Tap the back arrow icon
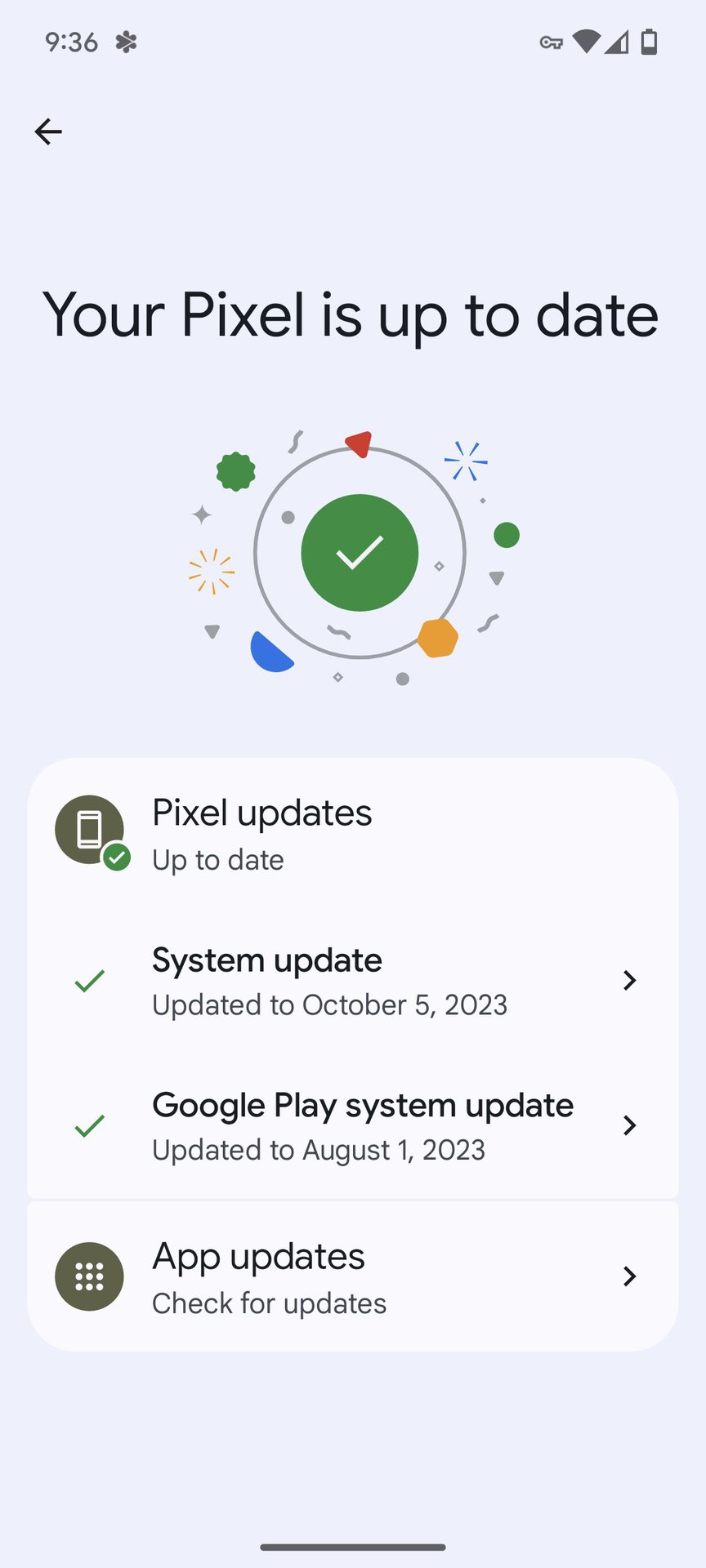 click(x=48, y=131)
